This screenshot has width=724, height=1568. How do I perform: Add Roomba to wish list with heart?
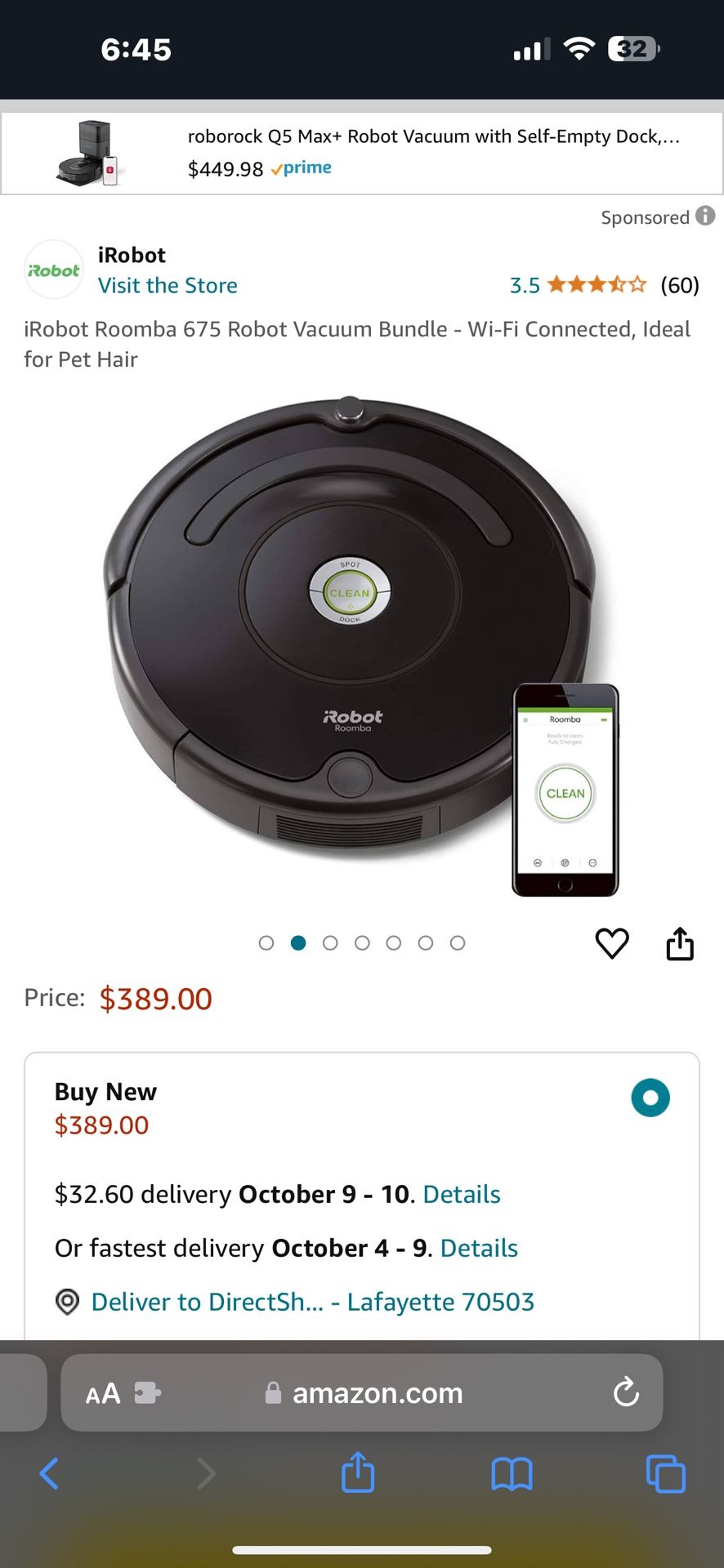pos(612,943)
